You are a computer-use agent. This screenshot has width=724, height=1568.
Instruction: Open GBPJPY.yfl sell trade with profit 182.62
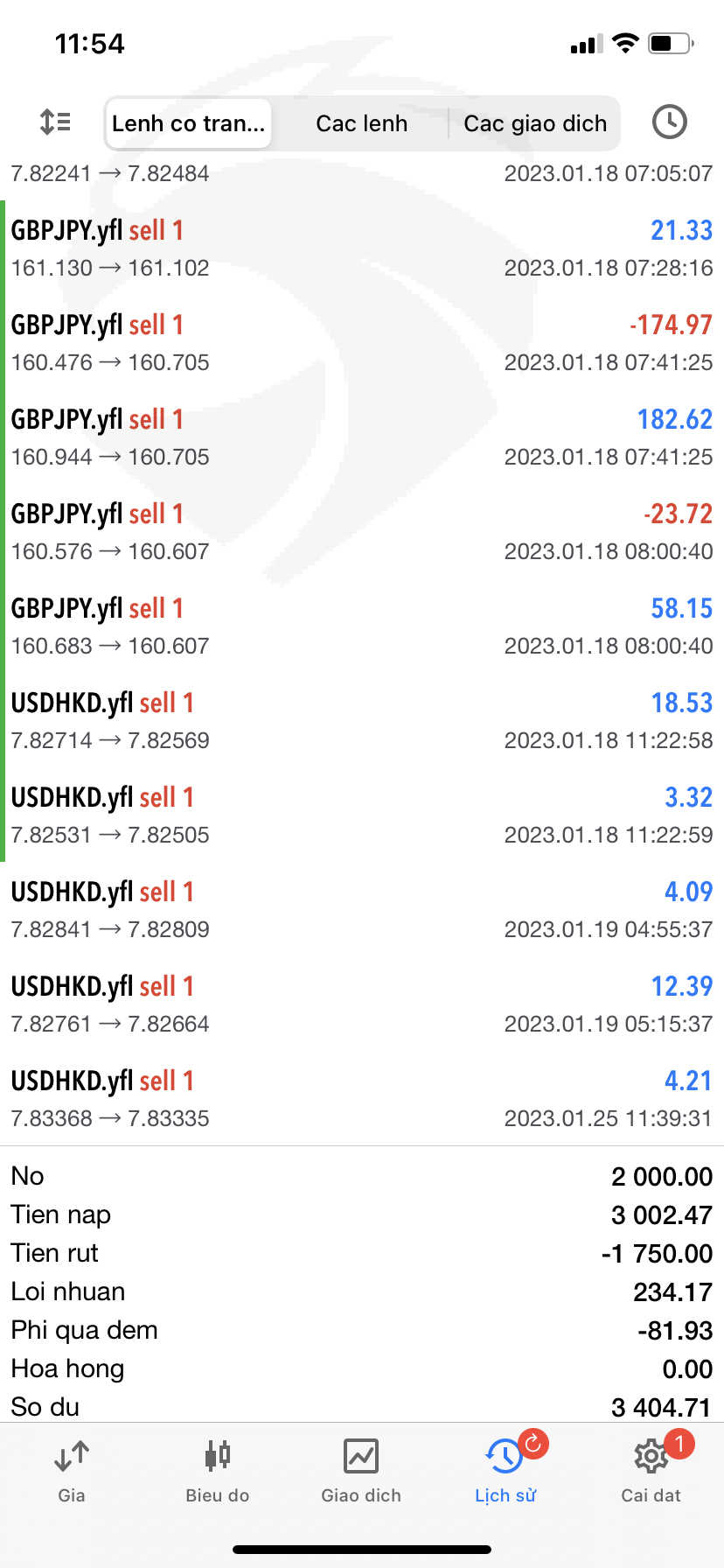click(362, 437)
